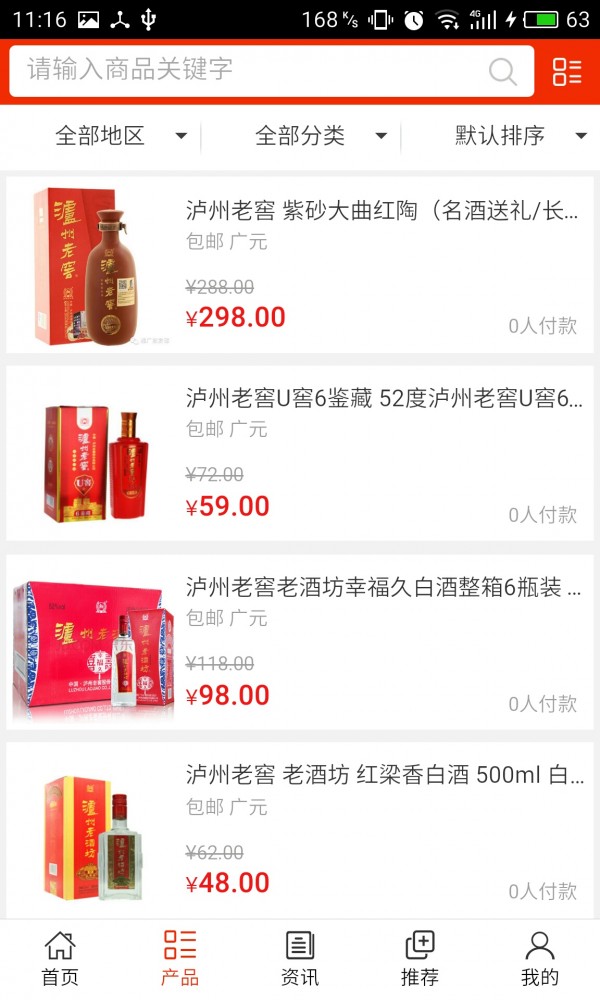
Task: Tap the product keyword search field
Action: pyautogui.click(x=250, y=70)
